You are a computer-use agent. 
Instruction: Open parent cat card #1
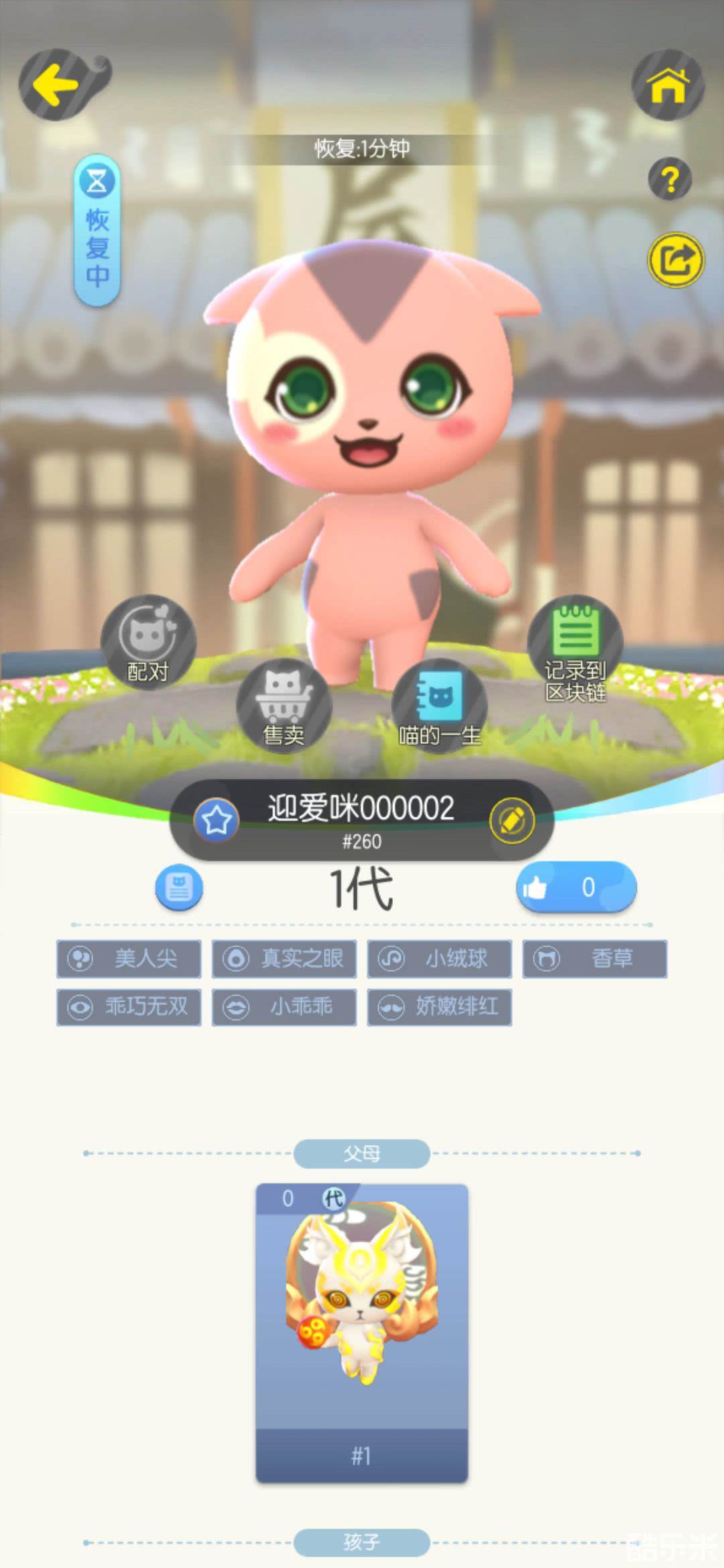coord(361,1332)
